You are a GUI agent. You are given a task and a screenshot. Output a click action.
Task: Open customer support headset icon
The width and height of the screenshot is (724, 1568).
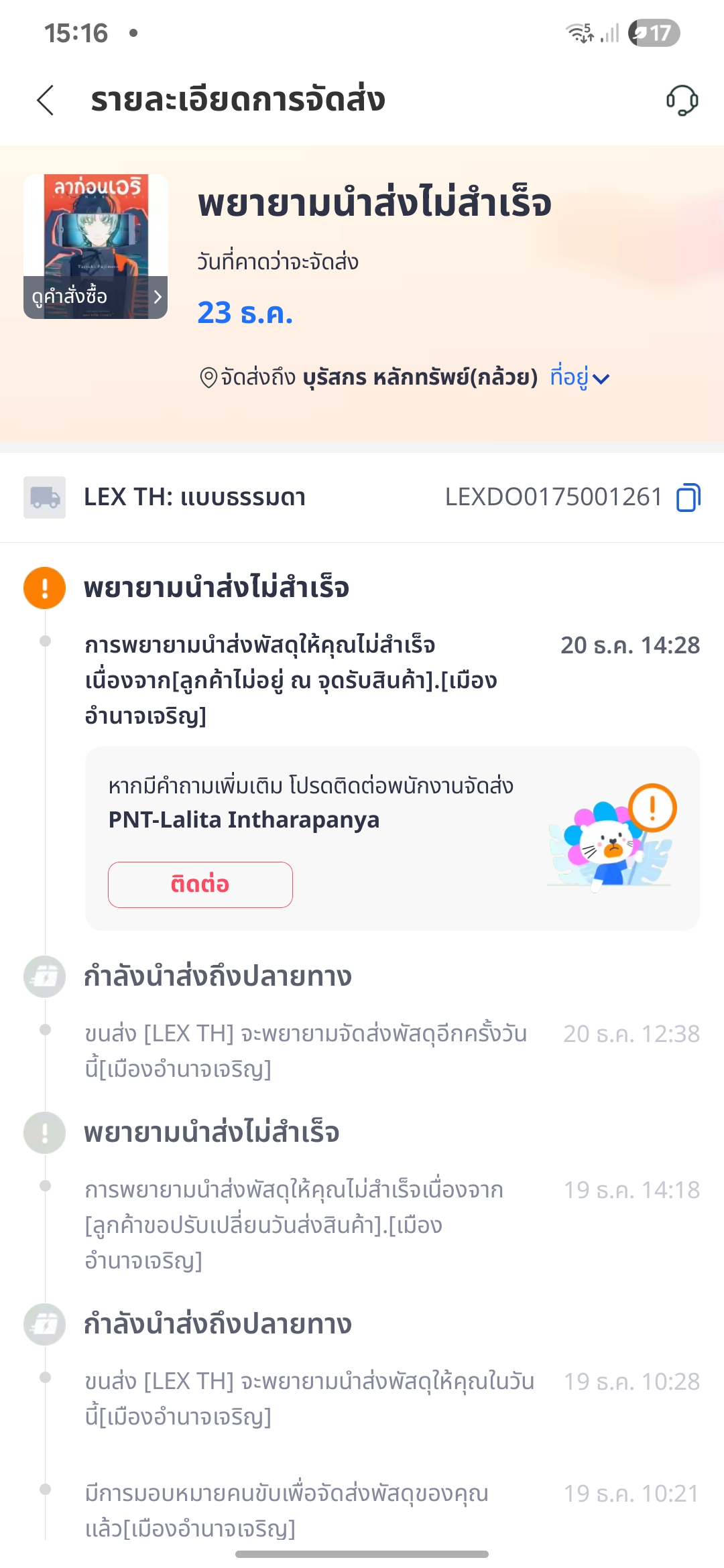pyautogui.click(x=682, y=101)
